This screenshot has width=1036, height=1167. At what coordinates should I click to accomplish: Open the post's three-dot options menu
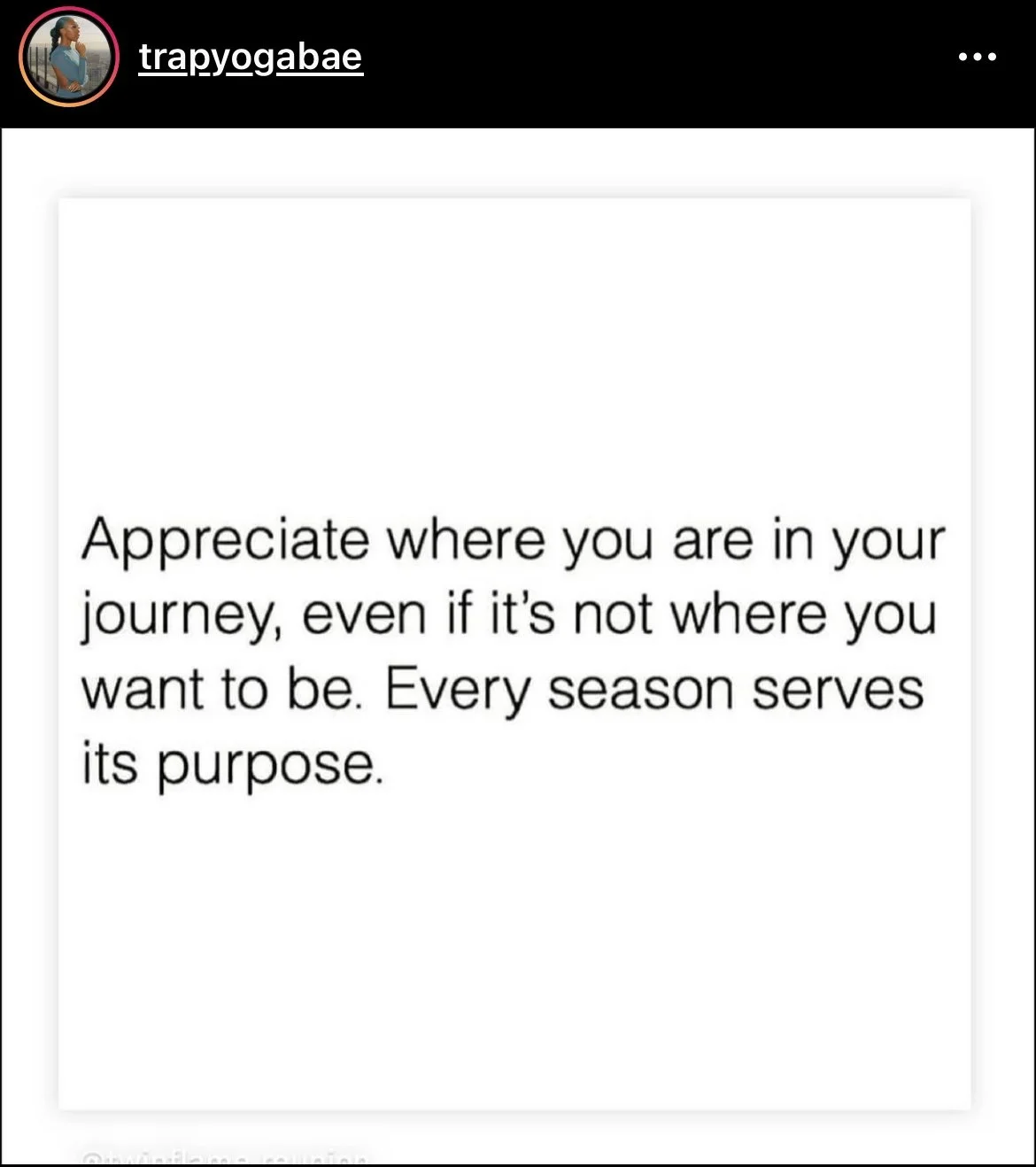pos(978,58)
